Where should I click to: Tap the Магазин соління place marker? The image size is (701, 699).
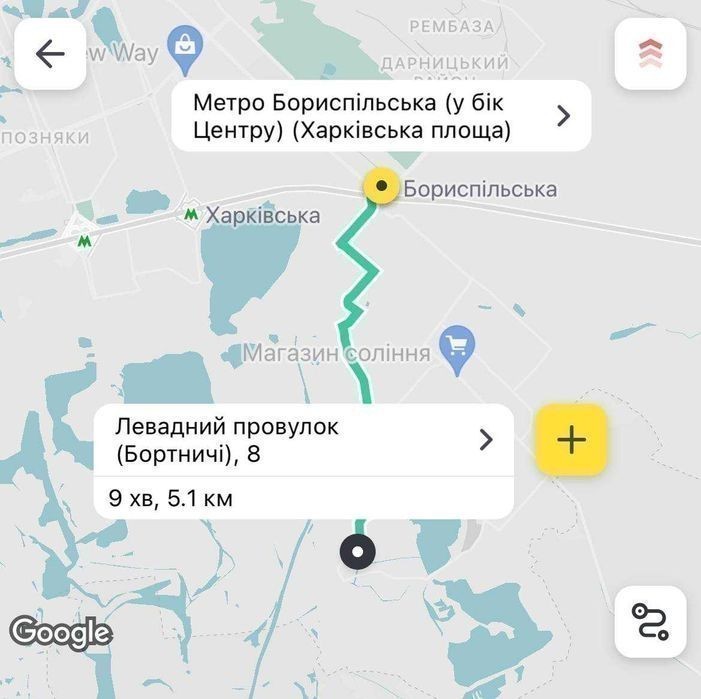(x=458, y=347)
